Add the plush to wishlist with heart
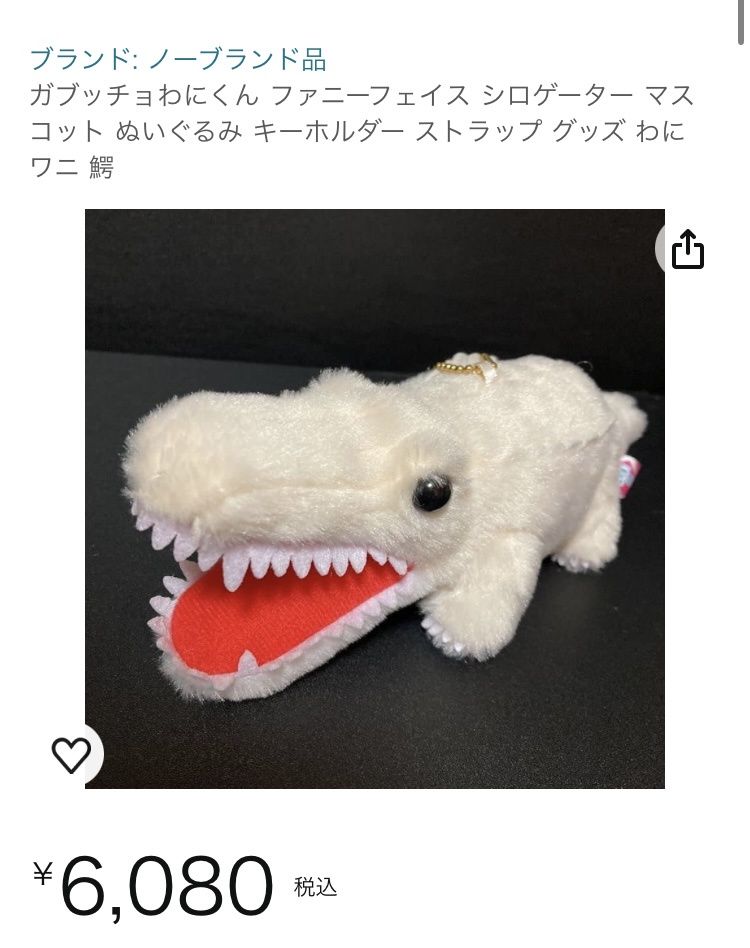 coord(71,754)
